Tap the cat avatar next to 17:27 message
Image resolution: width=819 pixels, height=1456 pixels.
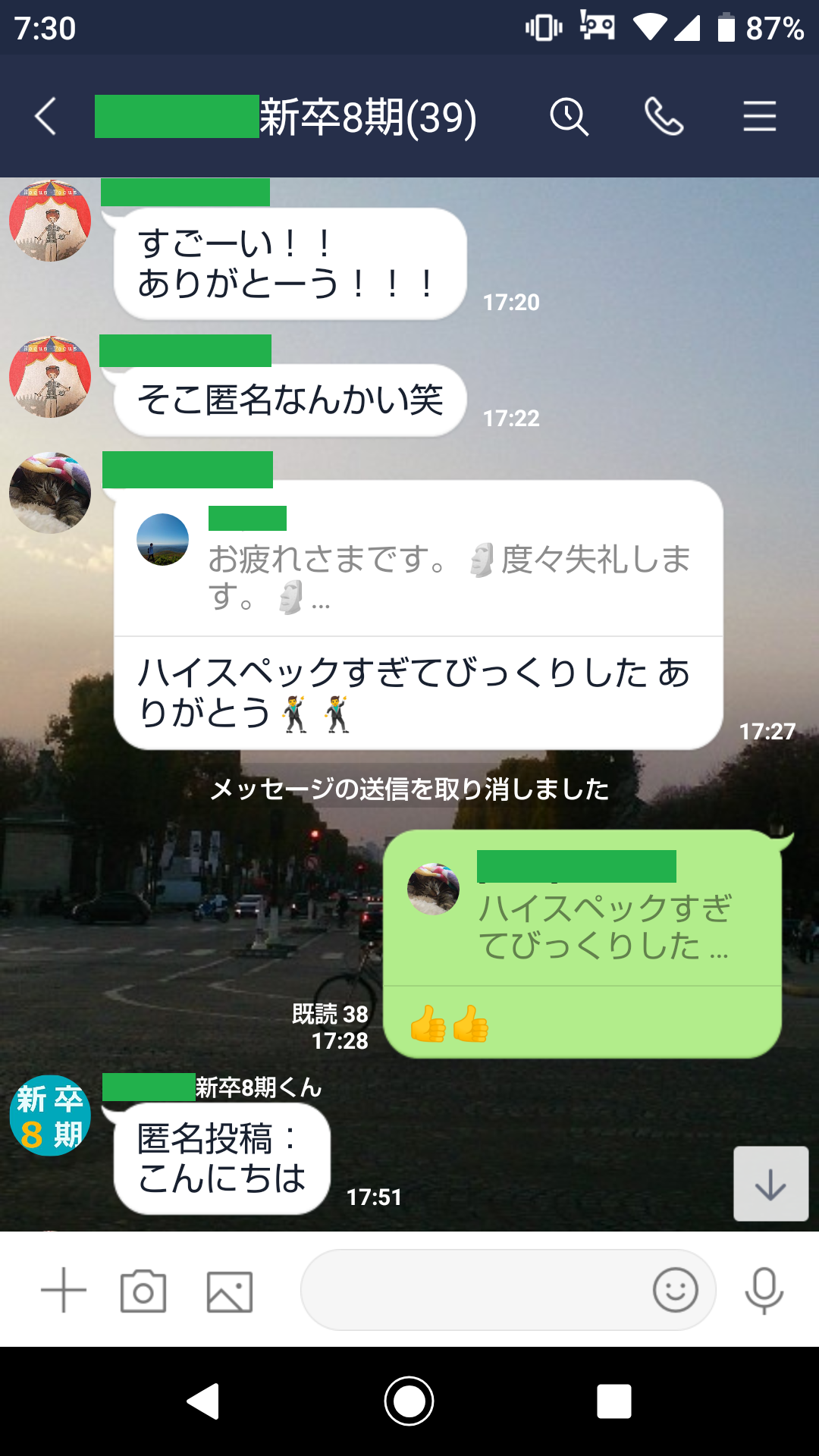click(x=50, y=491)
